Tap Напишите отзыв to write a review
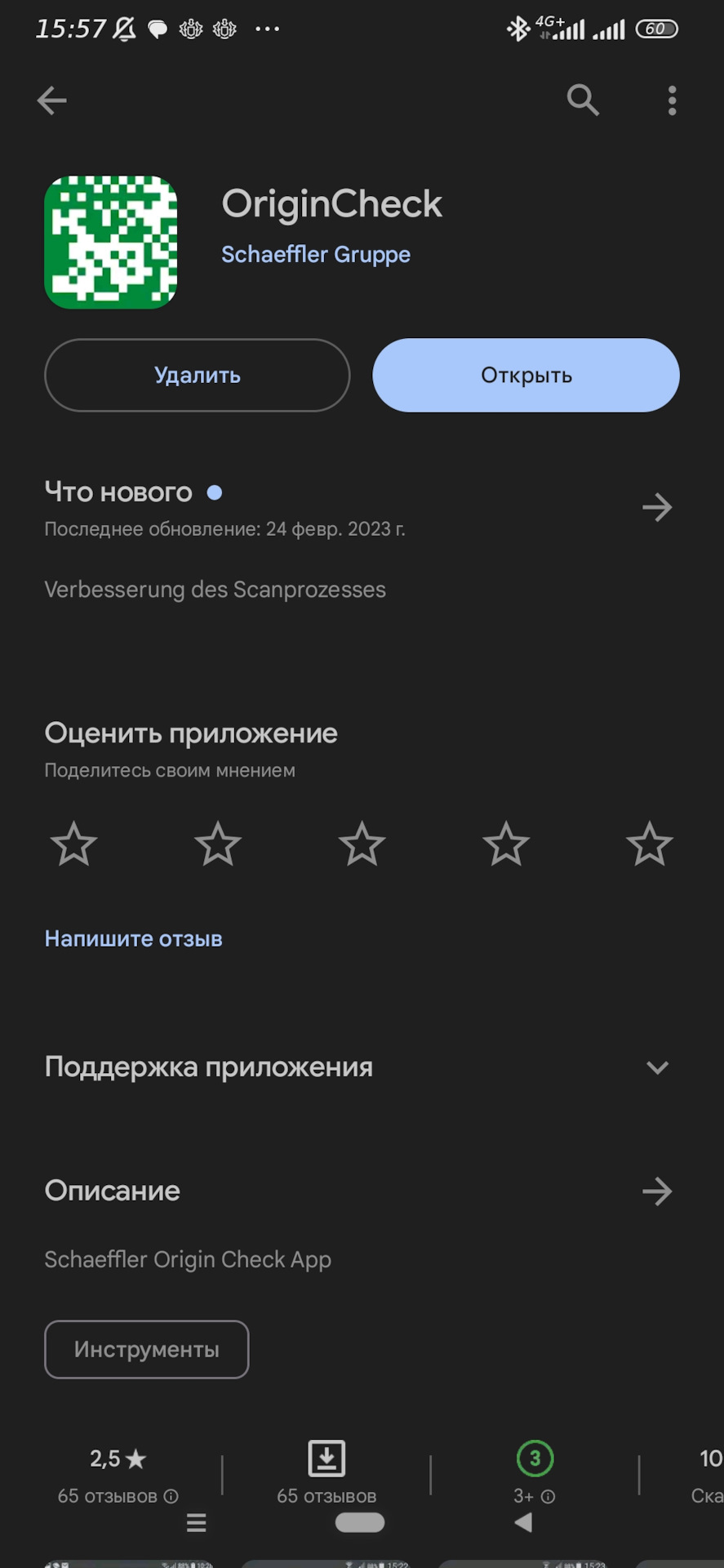724x1568 pixels. [x=133, y=938]
